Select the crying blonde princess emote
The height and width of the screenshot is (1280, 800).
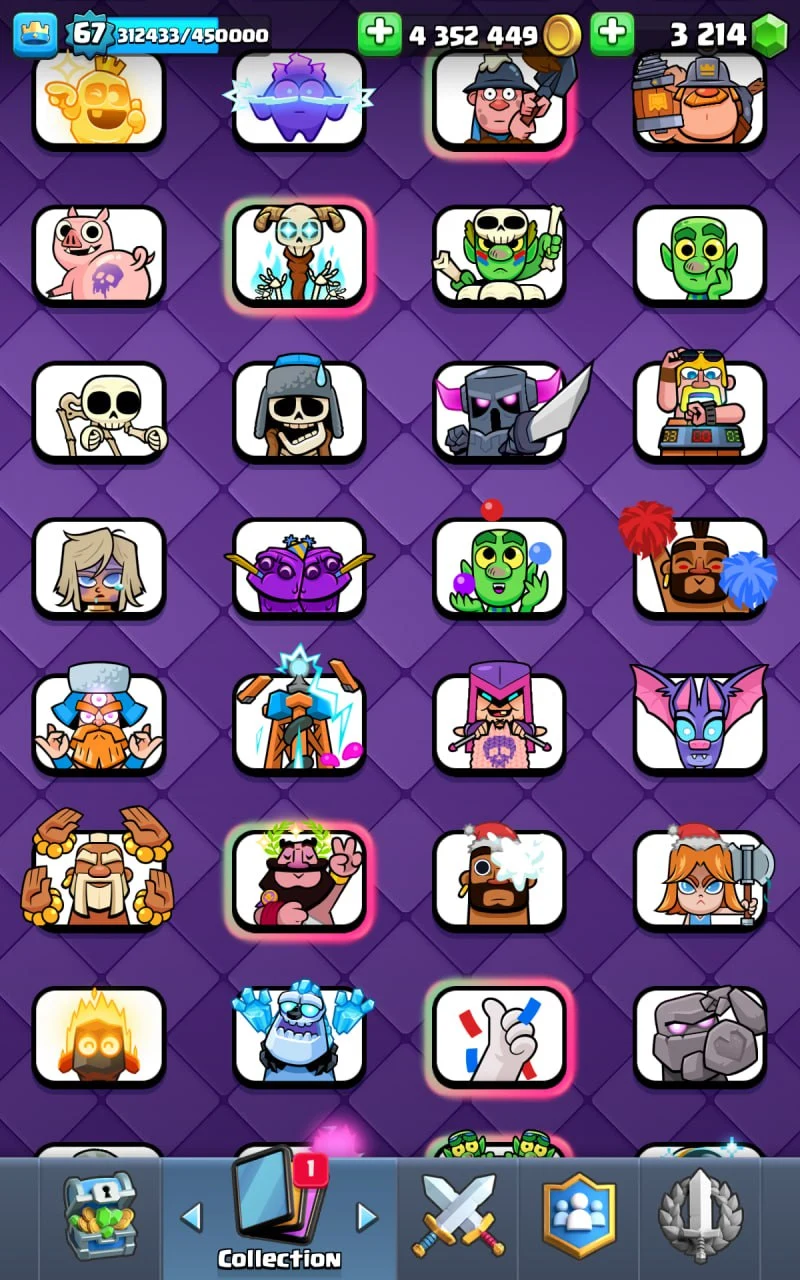(99, 567)
